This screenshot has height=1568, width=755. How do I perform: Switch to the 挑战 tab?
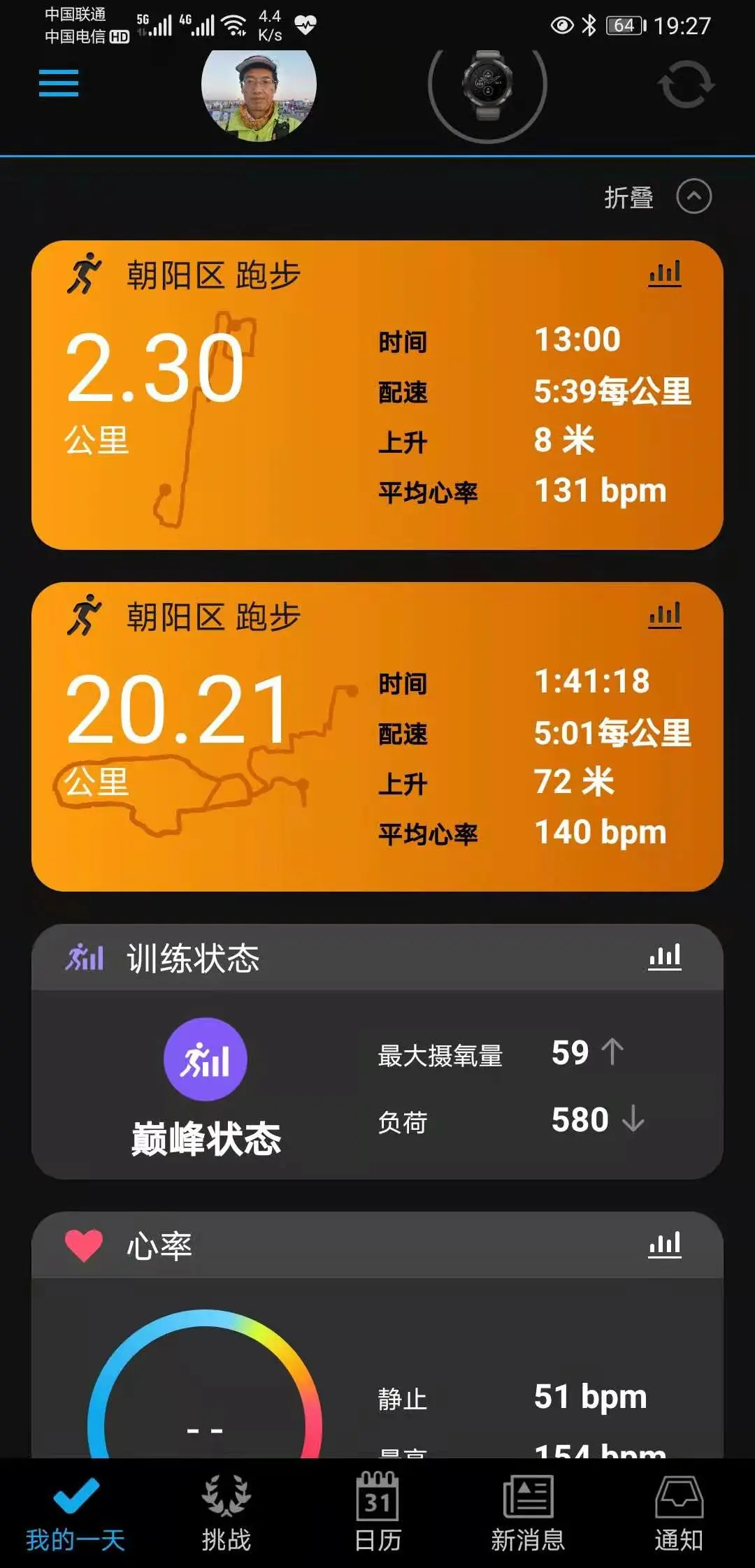[226, 1513]
